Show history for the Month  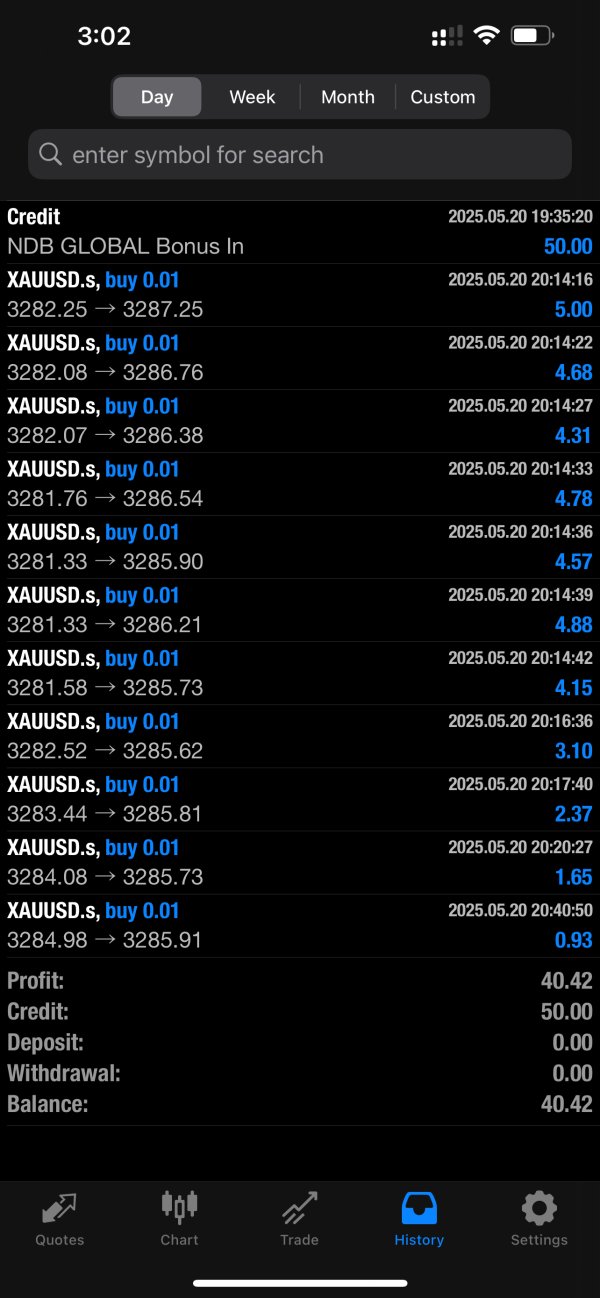pyautogui.click(x=347, y=97)
